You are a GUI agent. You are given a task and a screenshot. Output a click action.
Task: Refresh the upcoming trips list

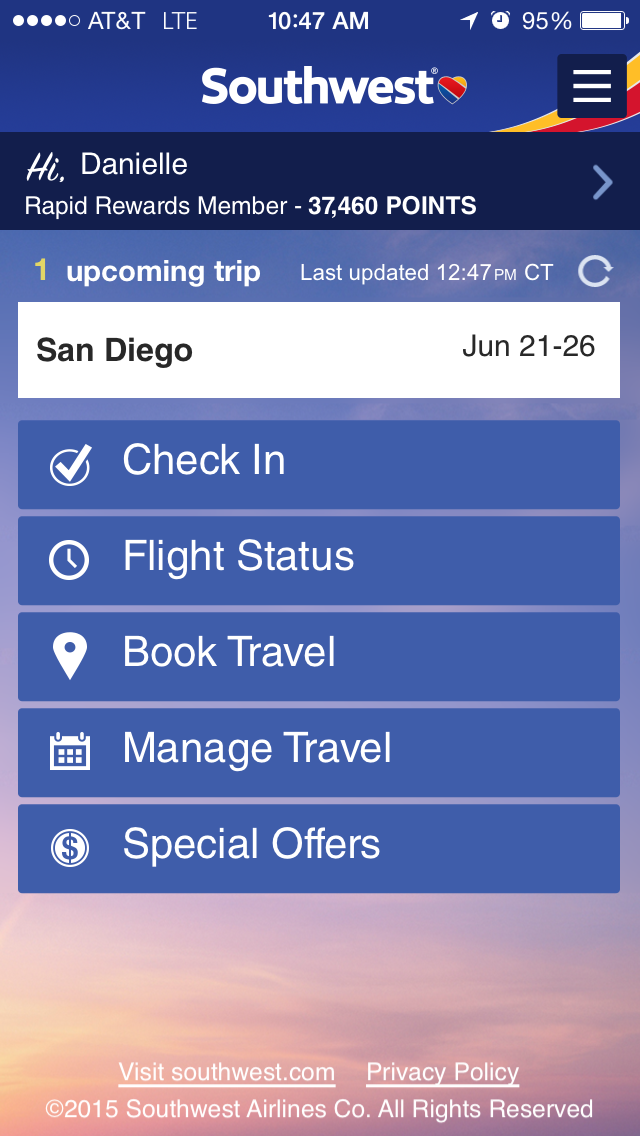[595, 272]
